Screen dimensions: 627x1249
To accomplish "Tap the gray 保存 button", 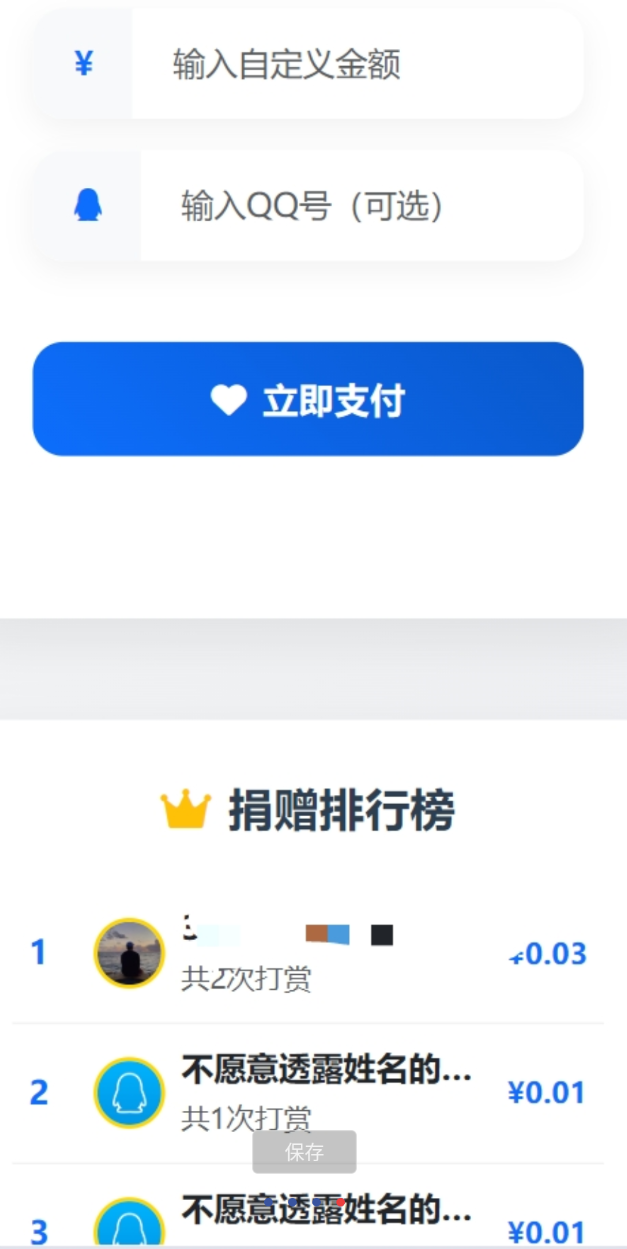I will (x=304, y=1152).
